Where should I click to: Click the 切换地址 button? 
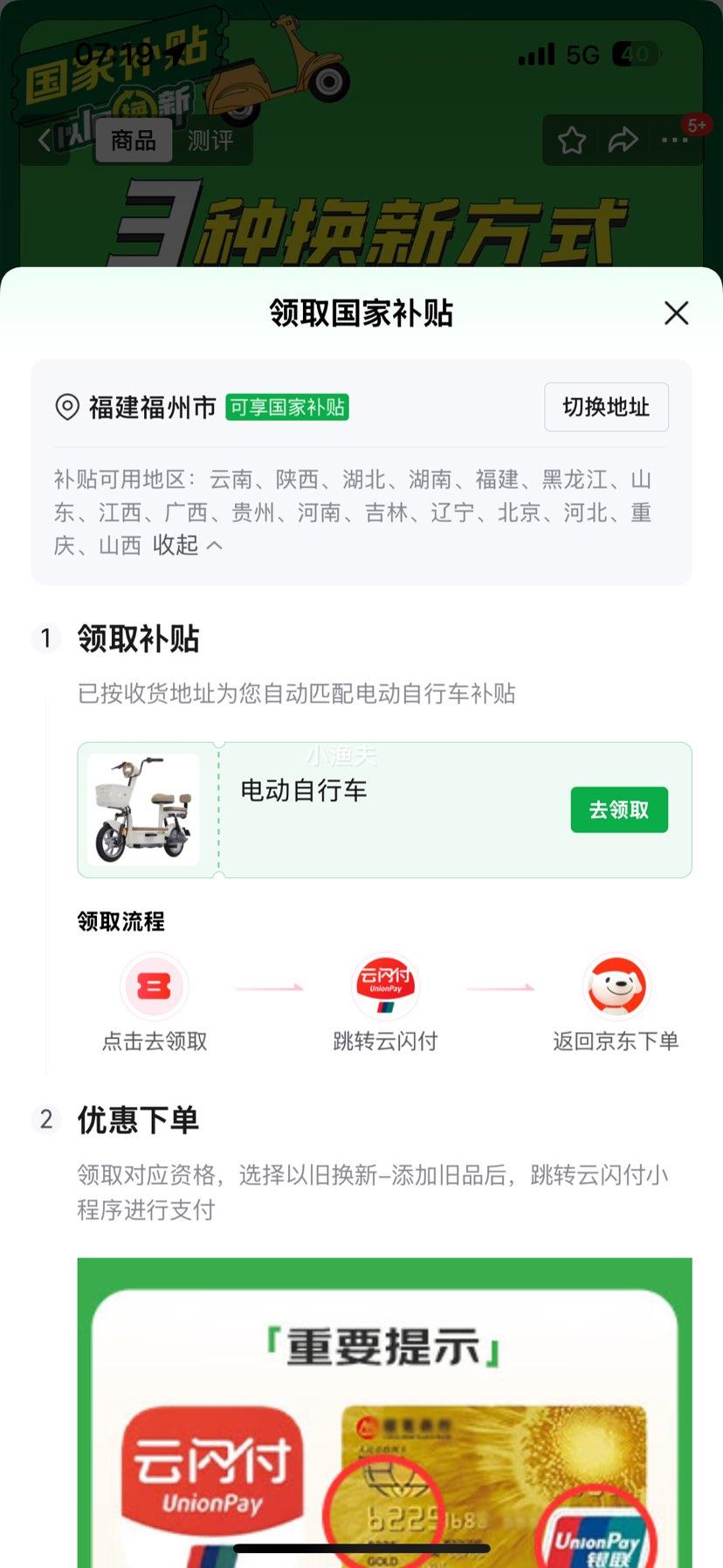pos(606,407)
